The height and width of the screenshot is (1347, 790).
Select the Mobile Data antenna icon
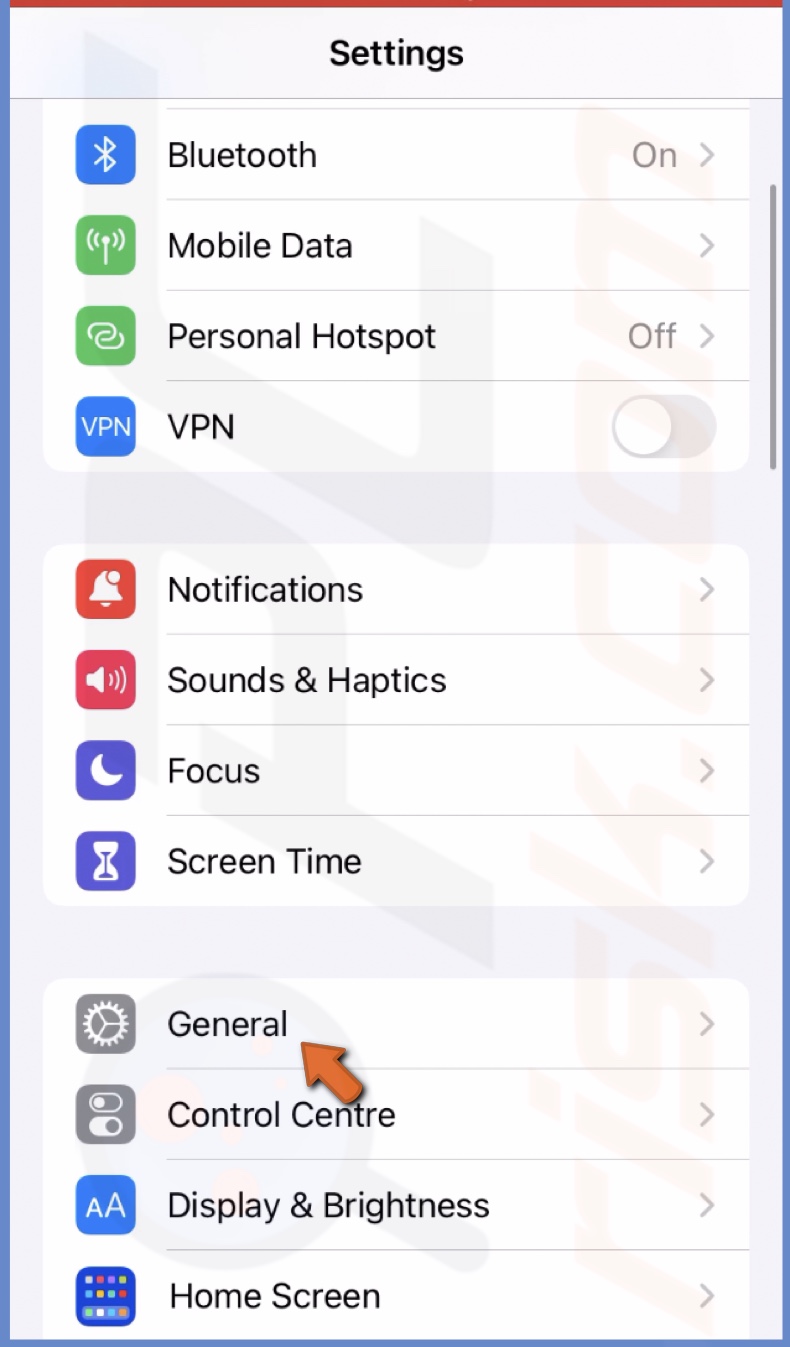(x=105, y=245)
